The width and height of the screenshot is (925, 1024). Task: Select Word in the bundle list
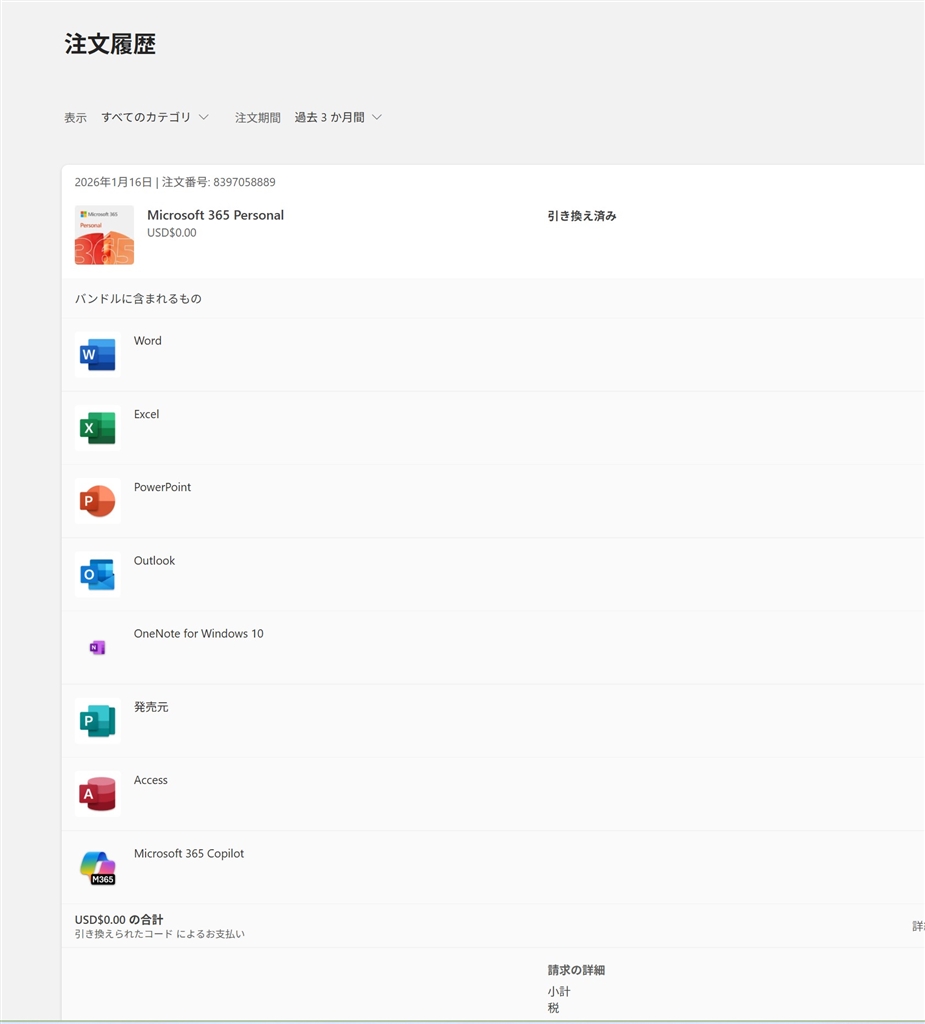(x=147, y=341)
